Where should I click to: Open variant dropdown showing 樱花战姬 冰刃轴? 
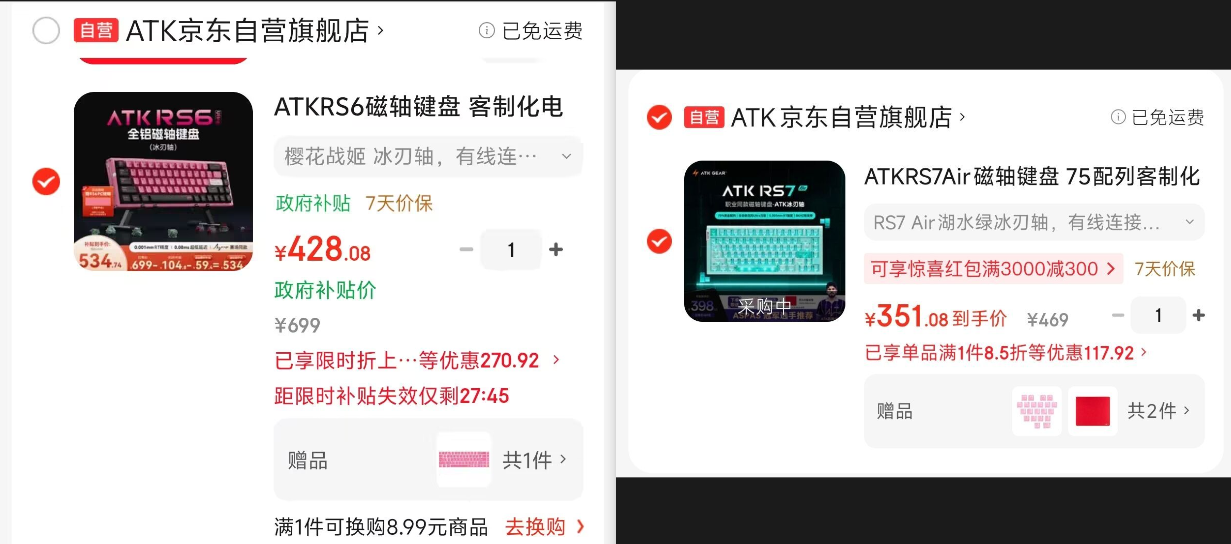coord(428,157)
